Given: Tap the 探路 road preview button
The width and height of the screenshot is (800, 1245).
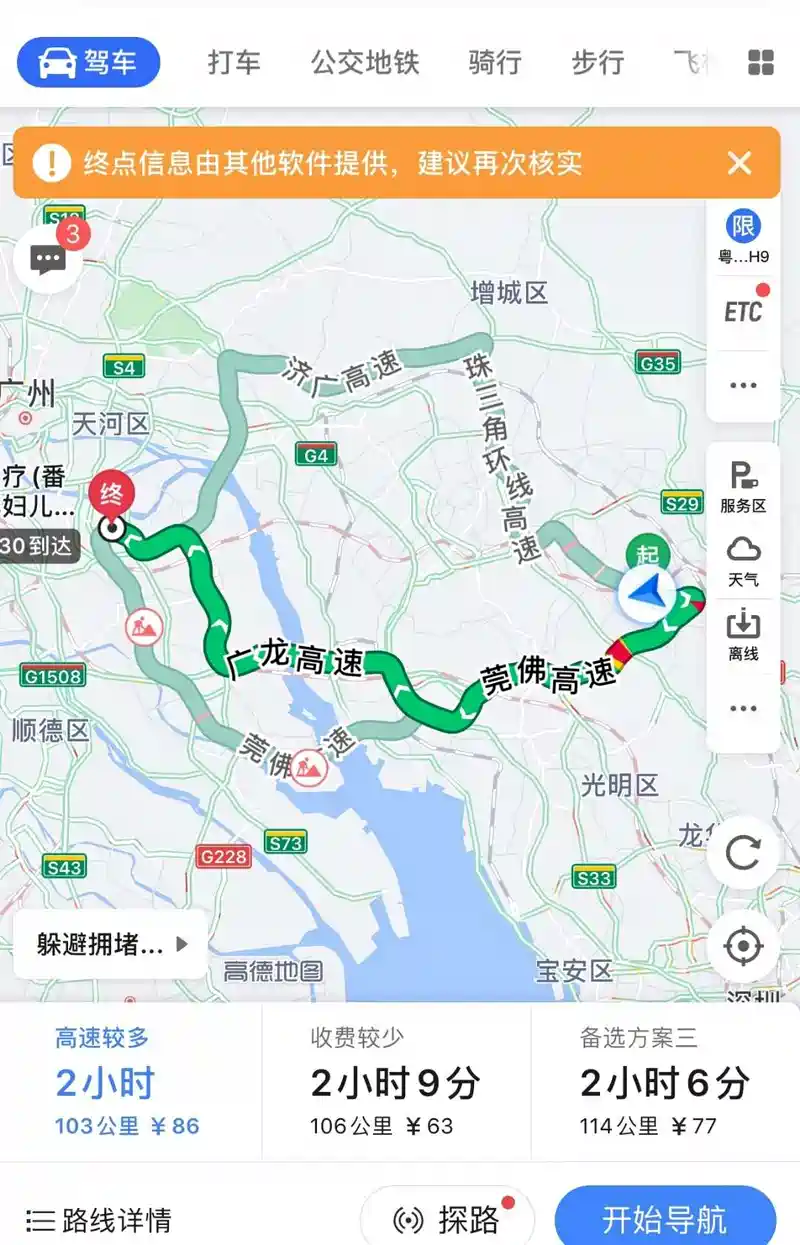Looking at the screenshot, I should coord(447,1219).
